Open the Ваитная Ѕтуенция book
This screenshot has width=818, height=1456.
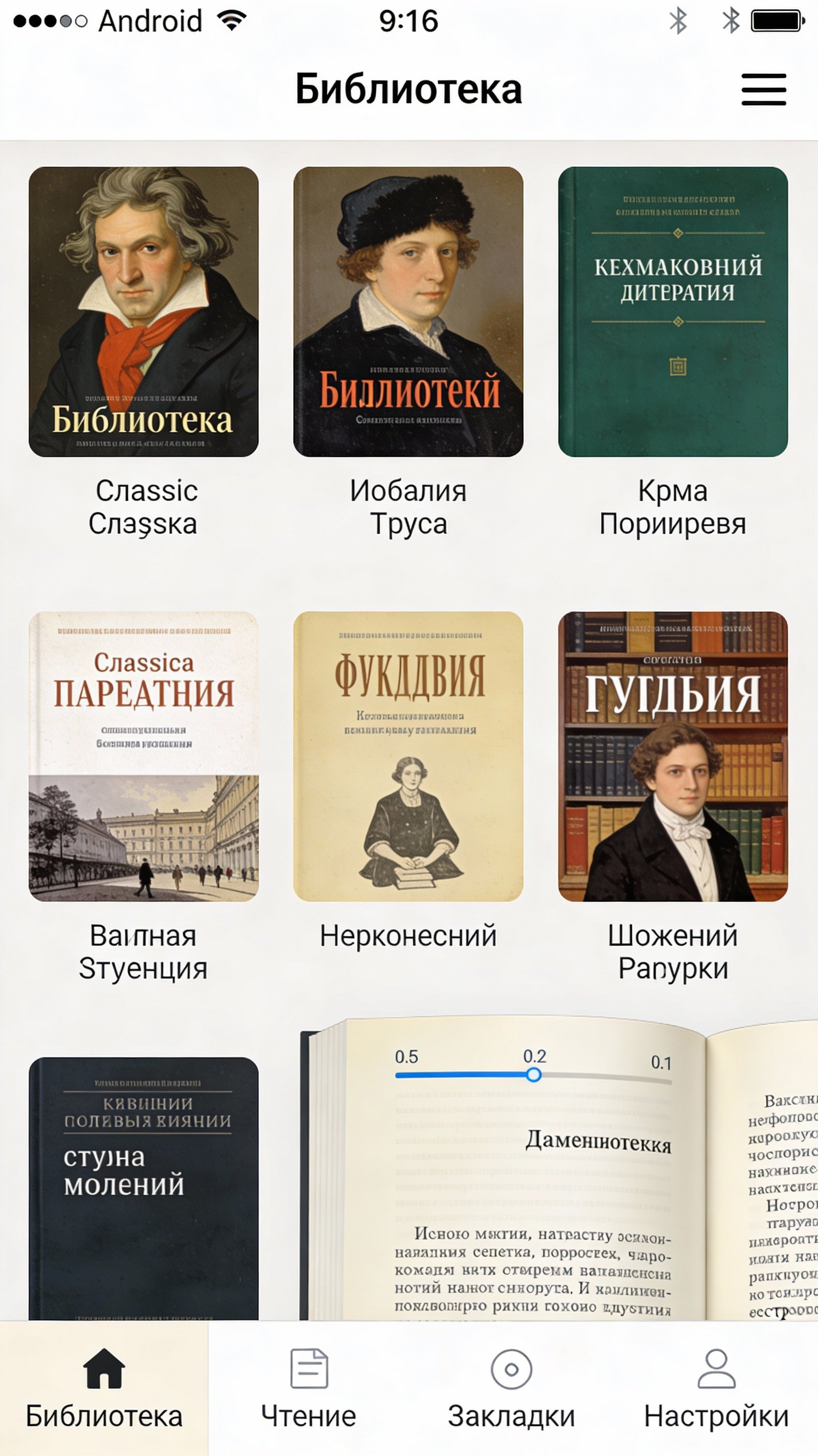144,756
